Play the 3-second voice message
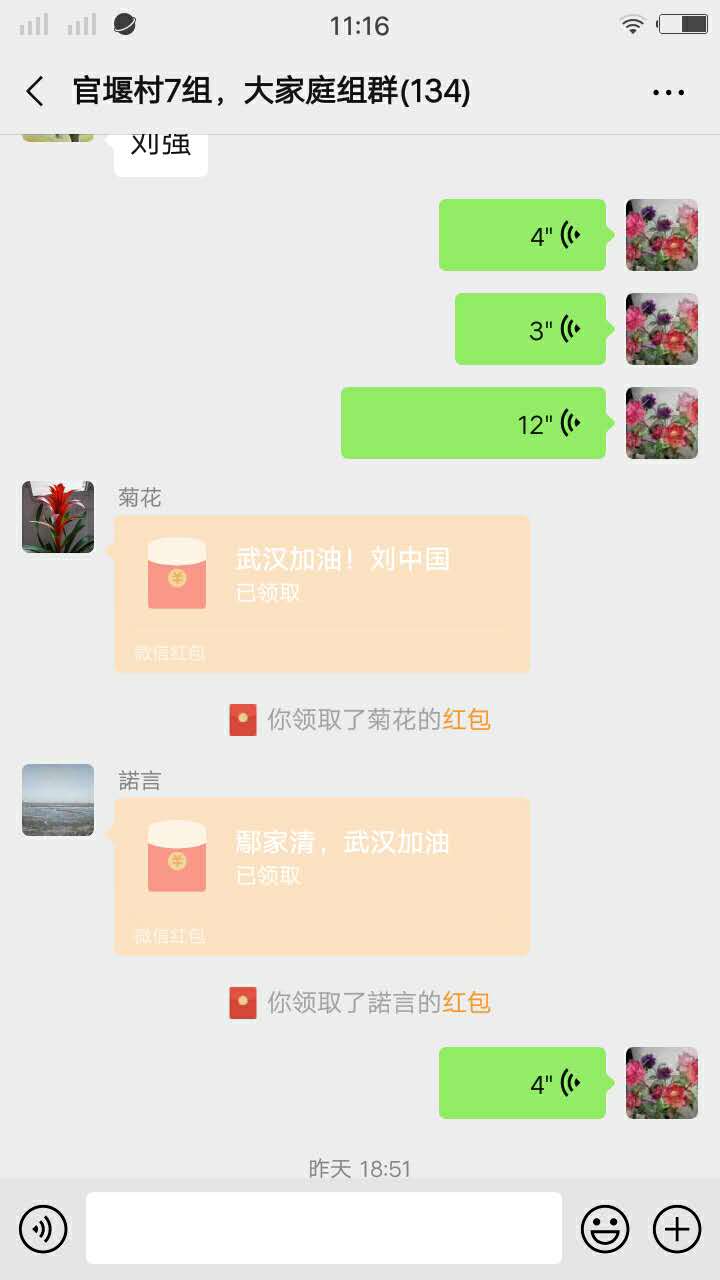720x1280 pixels. (x=530, y=329)
